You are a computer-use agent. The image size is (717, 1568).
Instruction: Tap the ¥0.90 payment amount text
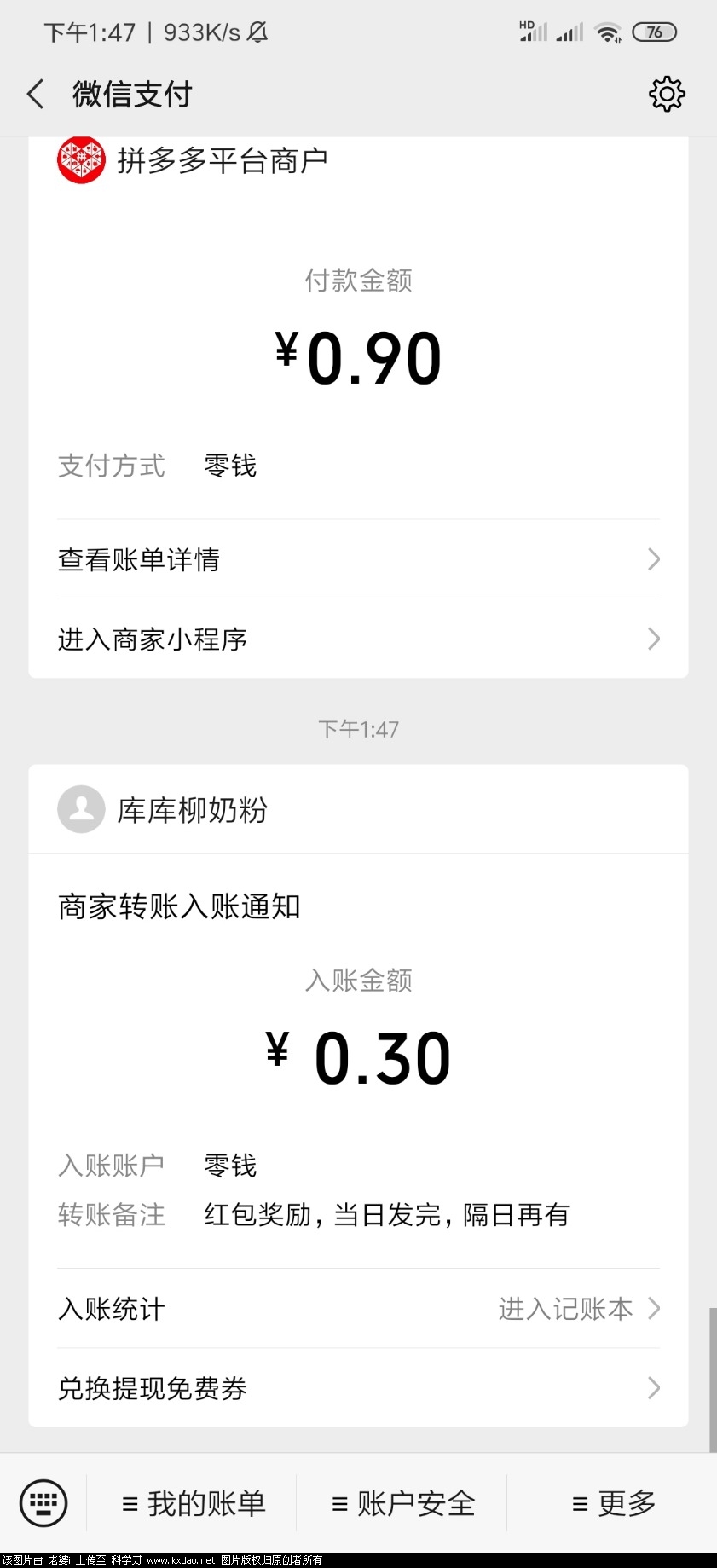pyautogui.click(x=358, y=358)
